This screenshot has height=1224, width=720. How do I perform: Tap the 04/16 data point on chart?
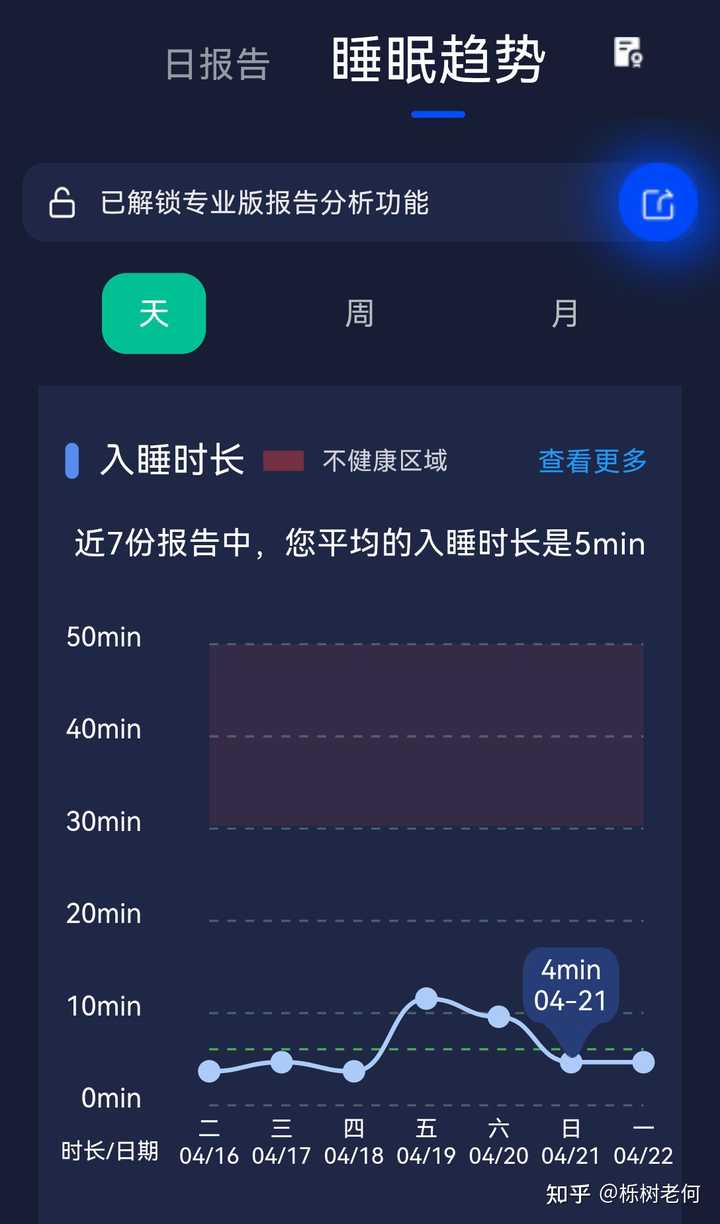click(209, 1071)
